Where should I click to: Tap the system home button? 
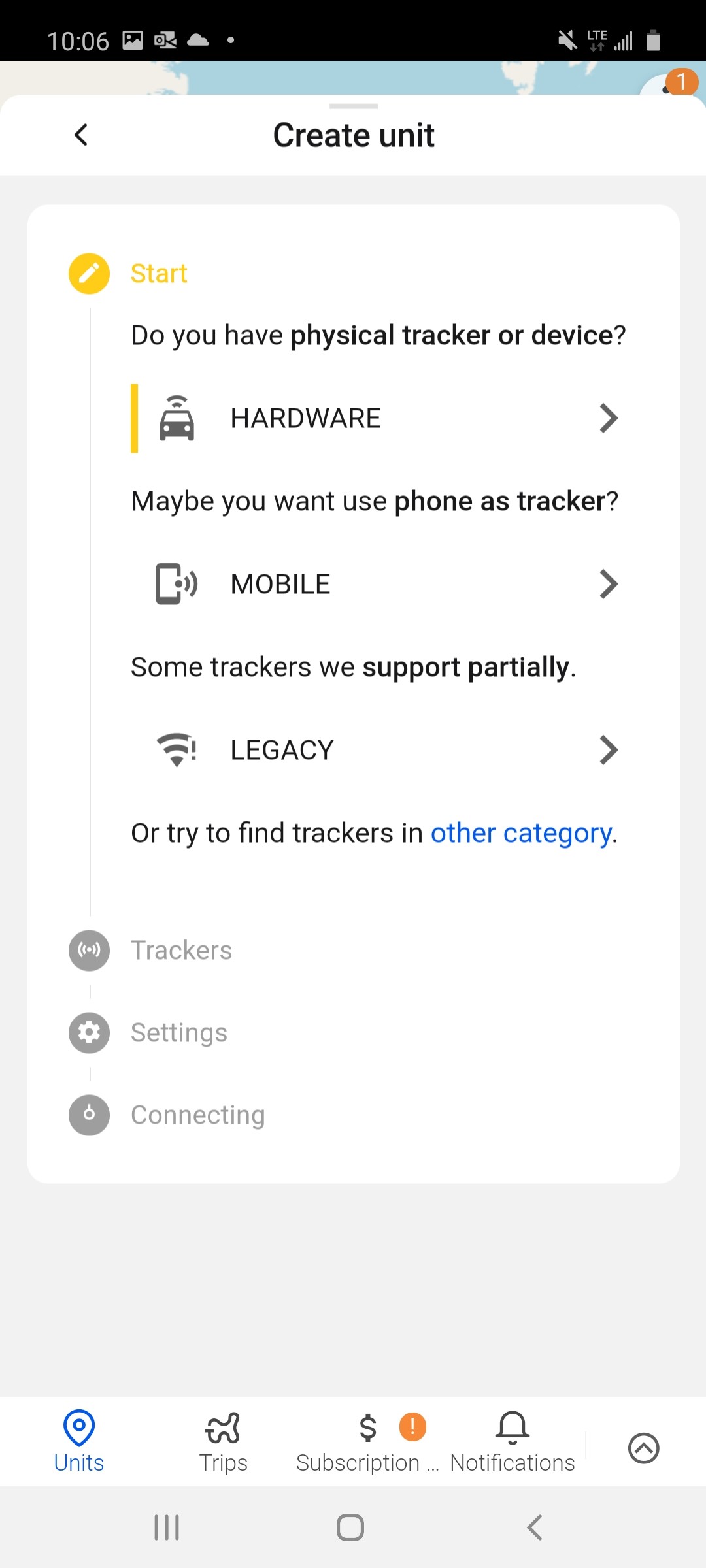tap(350, 1527)
